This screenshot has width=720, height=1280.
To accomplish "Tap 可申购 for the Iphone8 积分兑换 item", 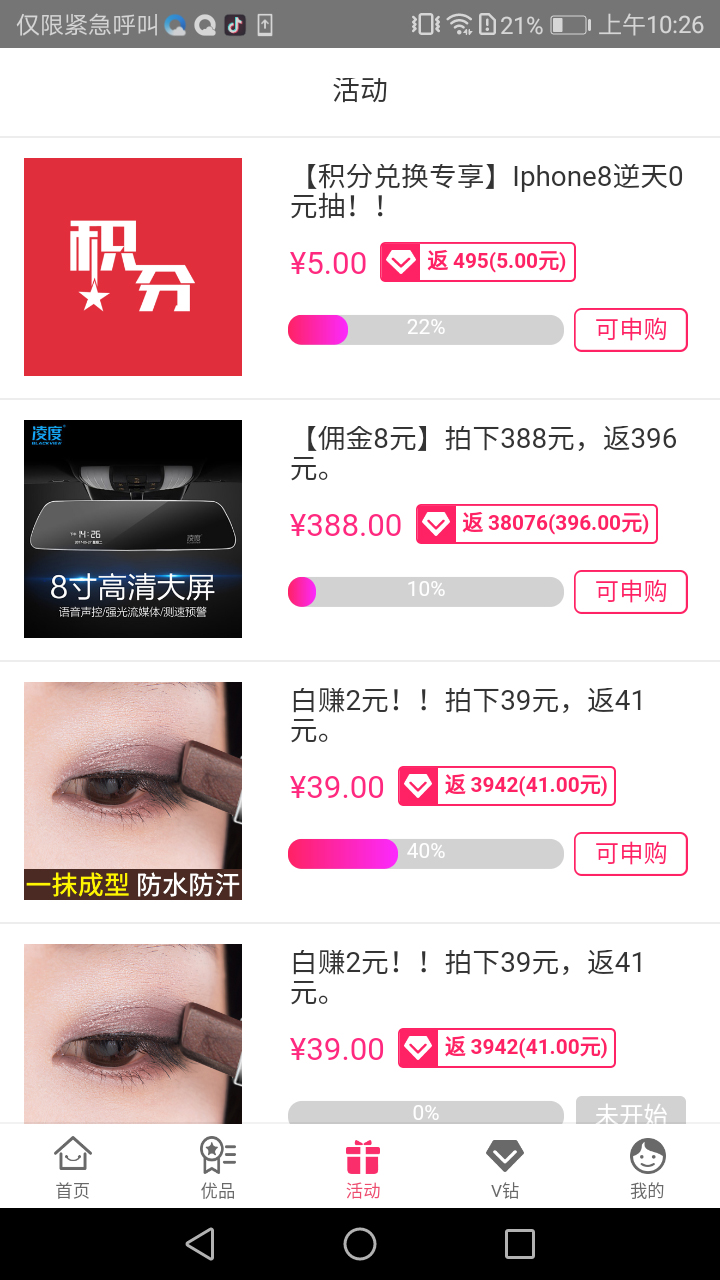I will click(631, 330).
